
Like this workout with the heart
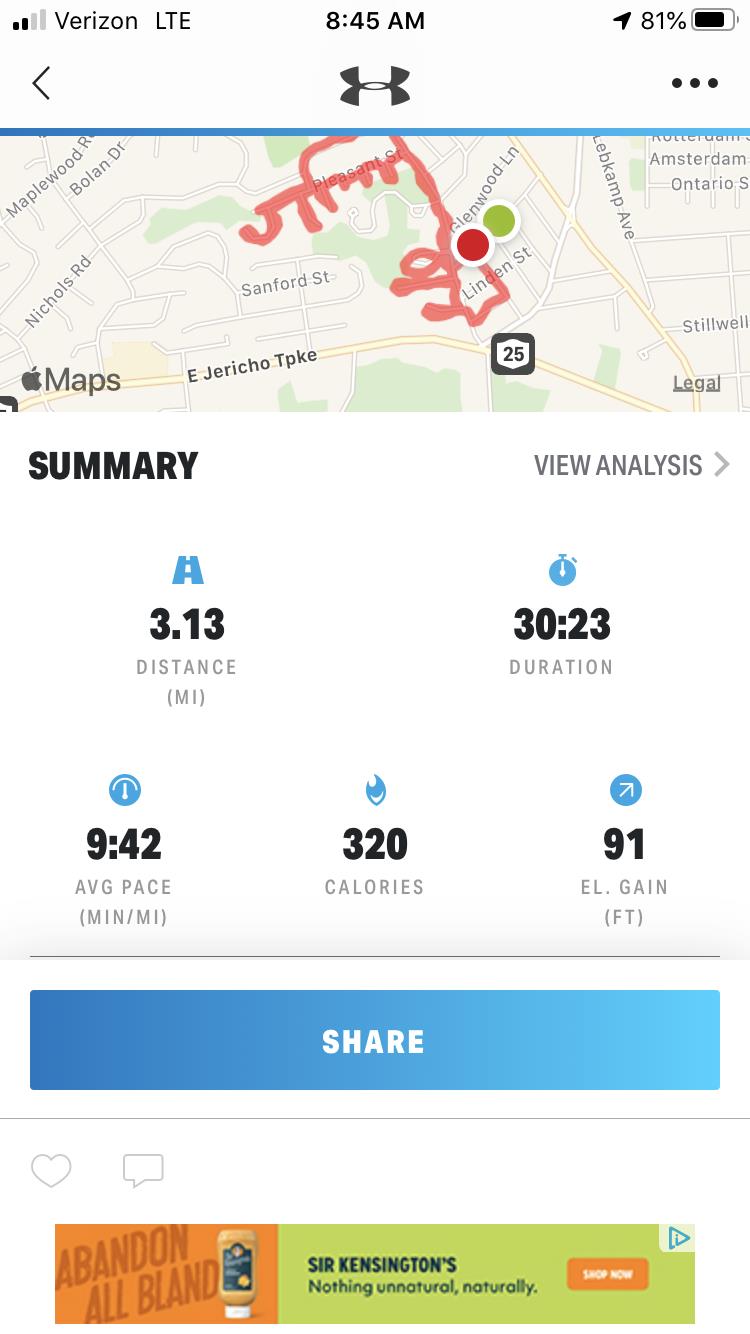pos(51,1170)
